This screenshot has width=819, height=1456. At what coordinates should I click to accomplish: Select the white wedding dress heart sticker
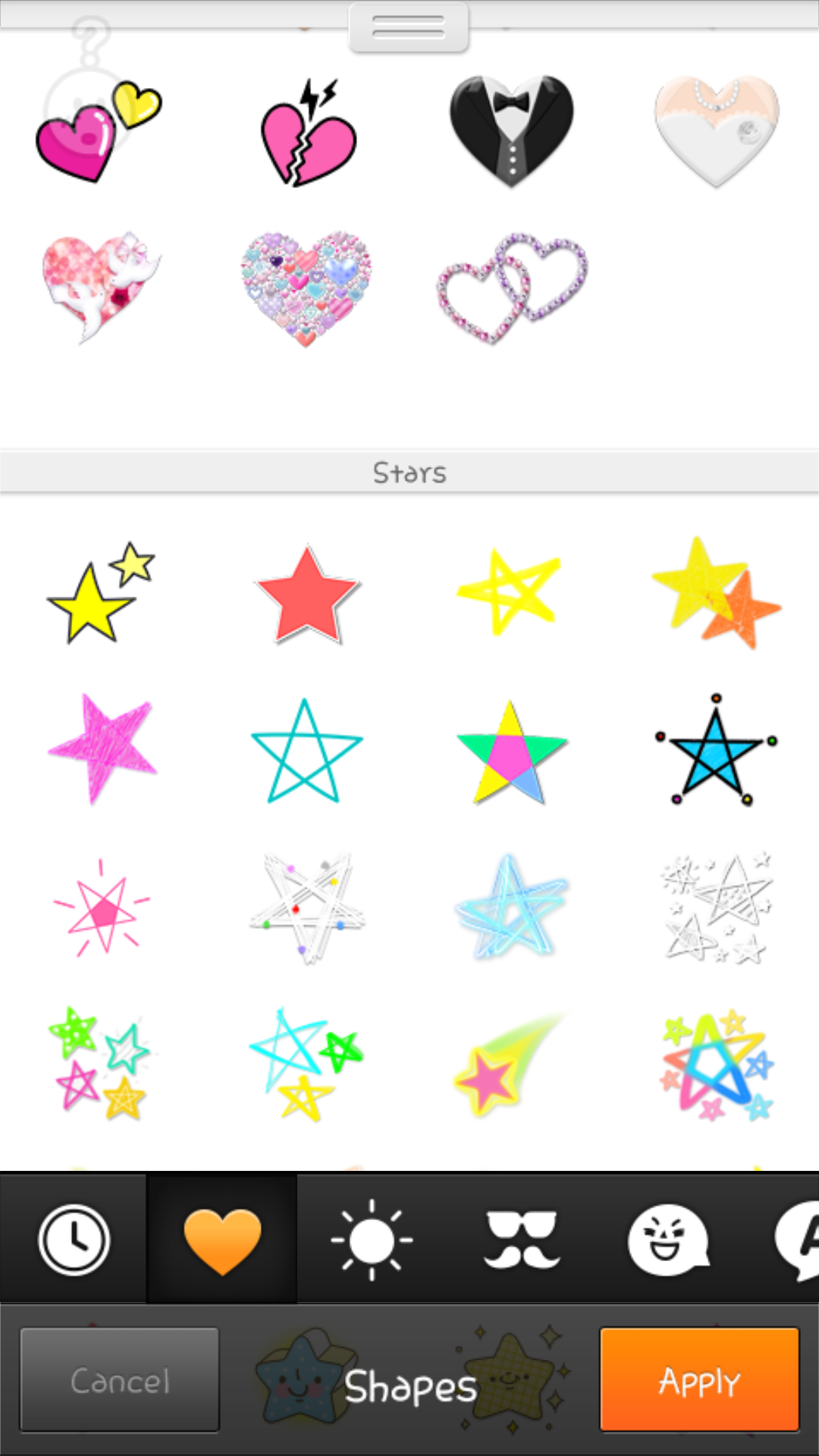(x=717, y=131)
